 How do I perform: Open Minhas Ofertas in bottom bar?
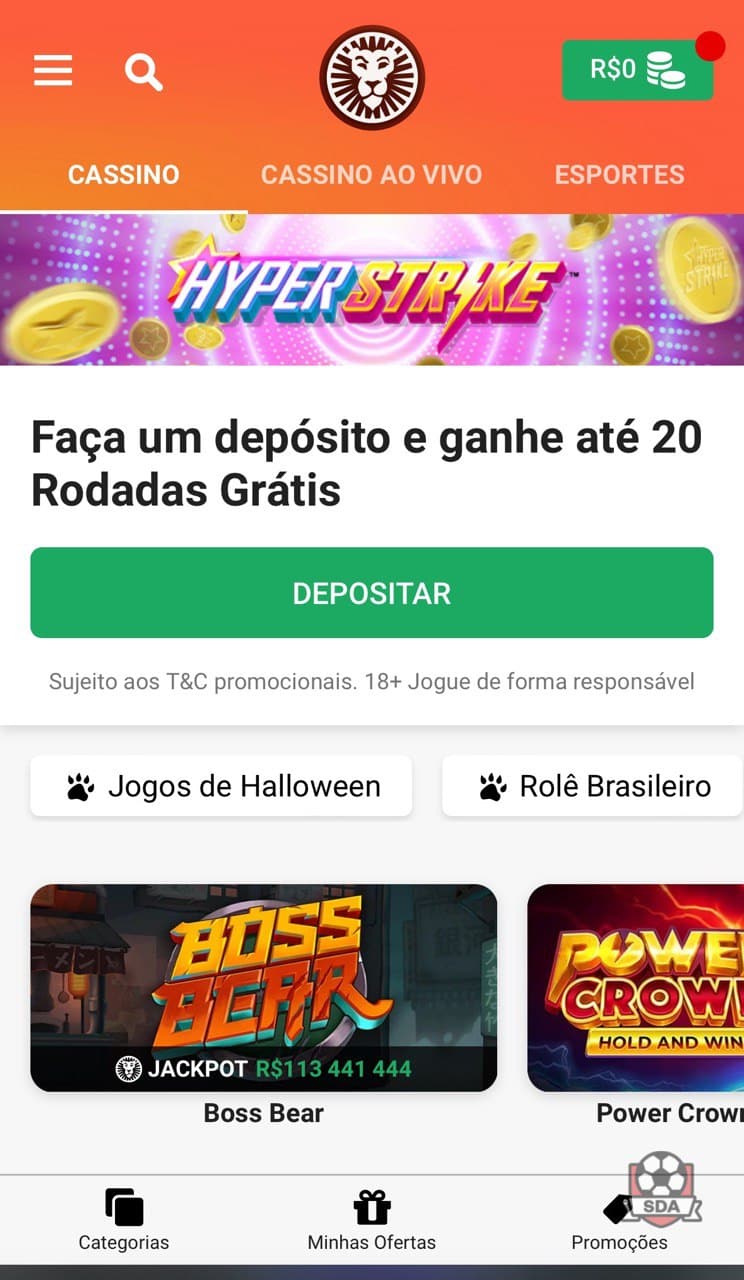(x=372, y=1220)
